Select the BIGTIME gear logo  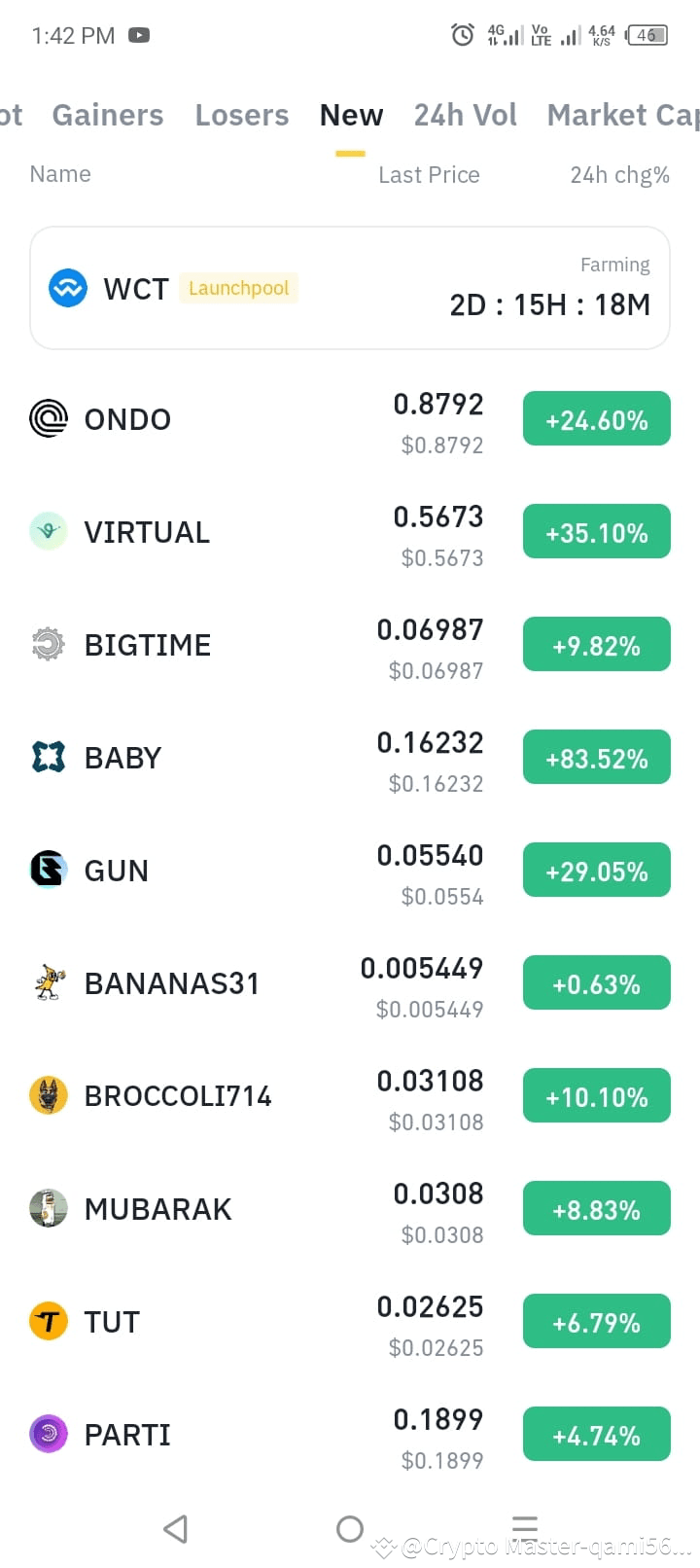pos(49,644)
